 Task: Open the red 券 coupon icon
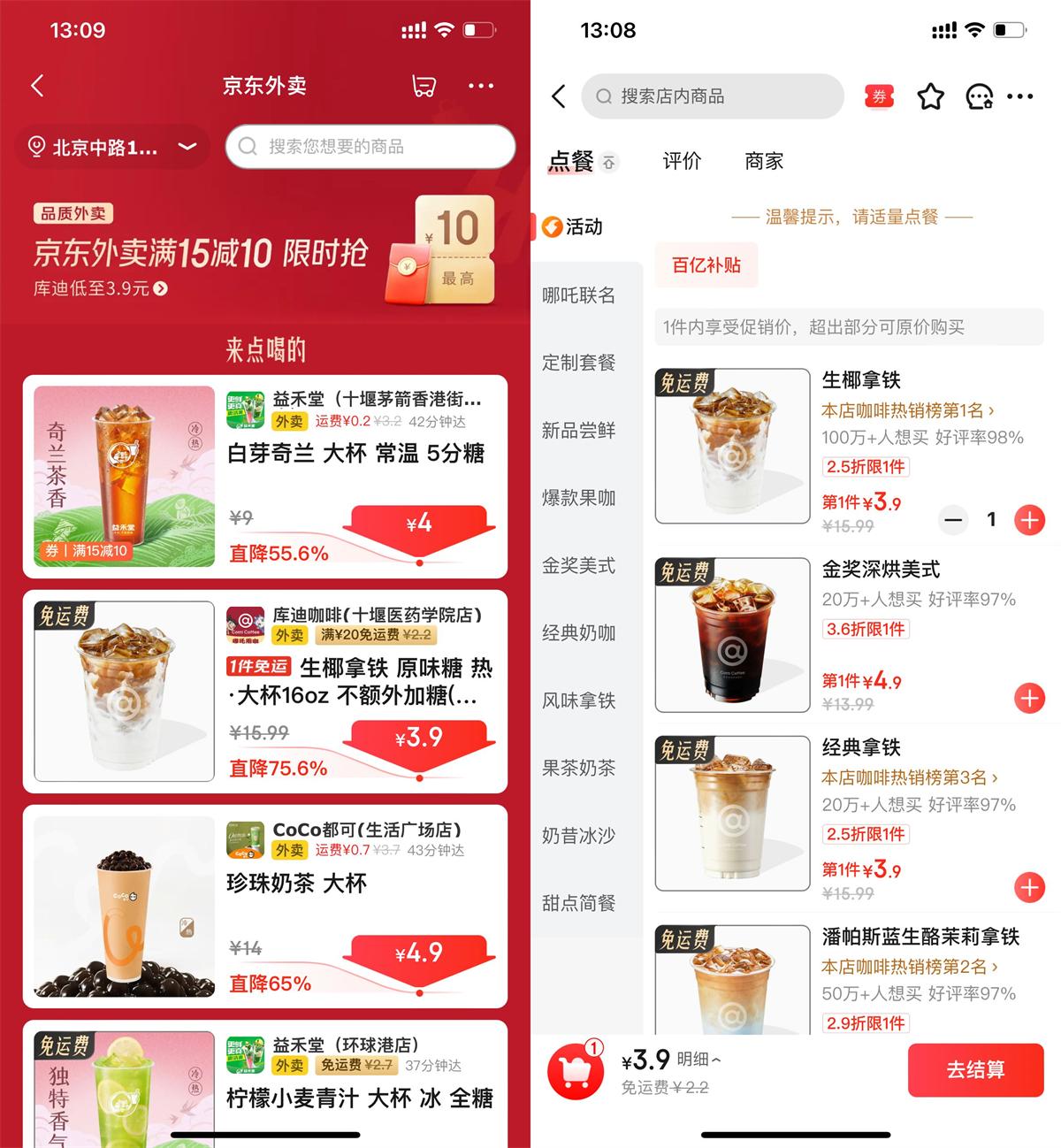tap(879, 96)
